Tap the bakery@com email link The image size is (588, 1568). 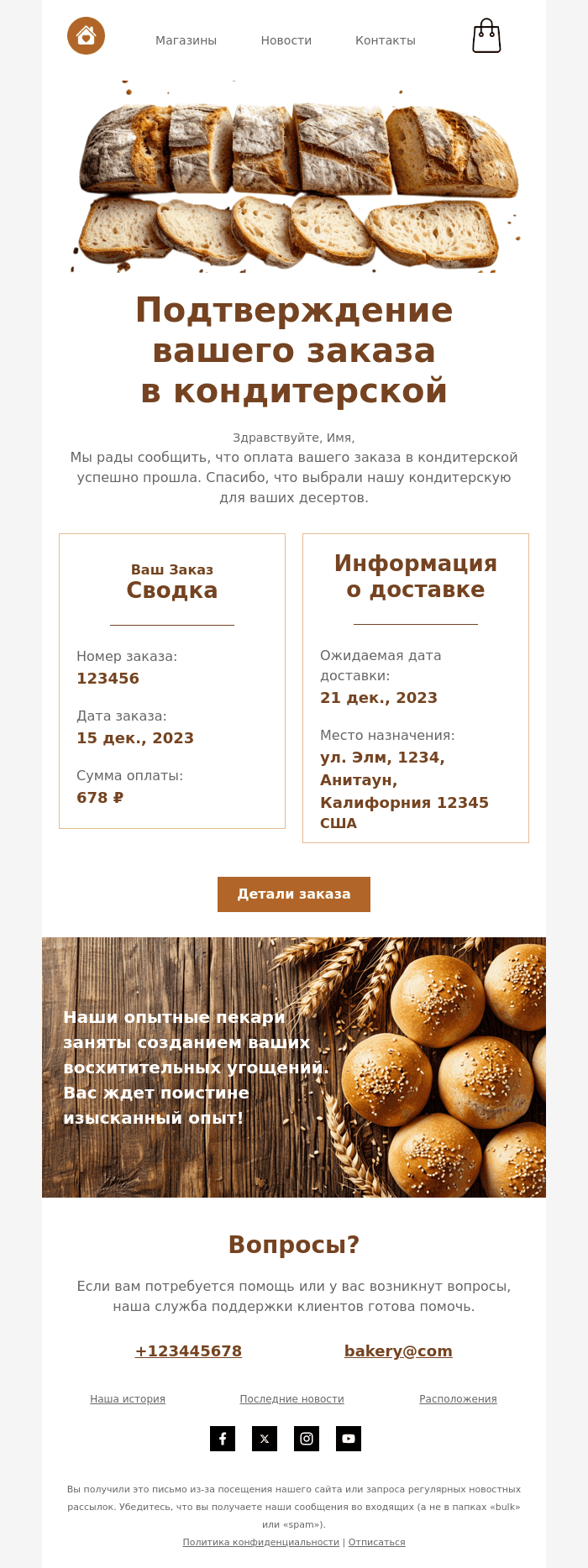coord(398,1351)
